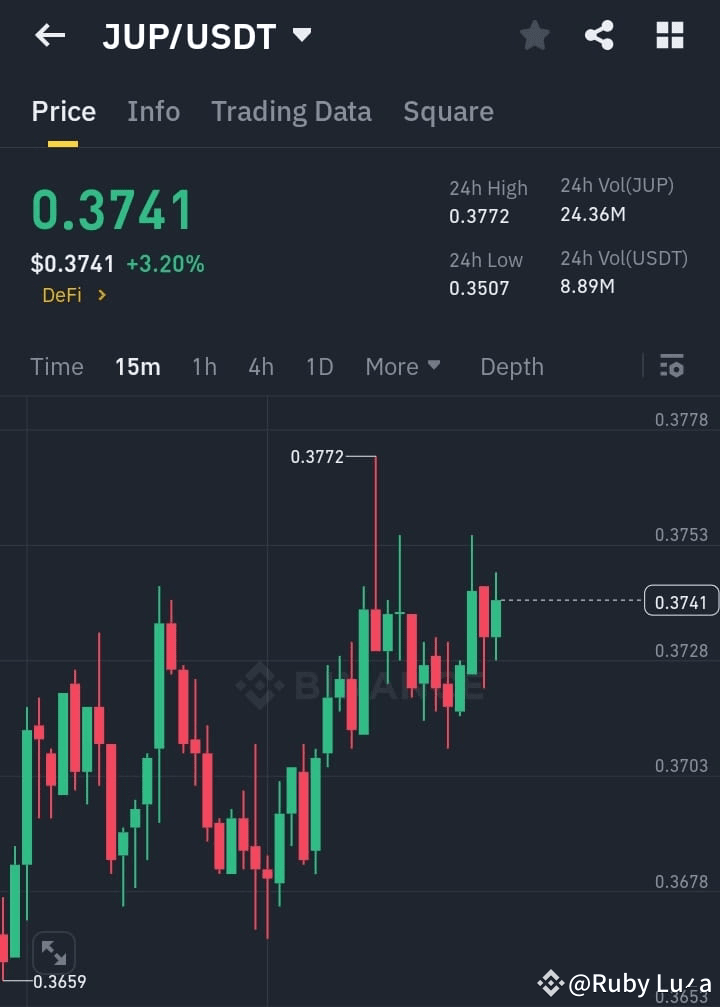
Task: Select the 1h interval option
Action: 204,367
